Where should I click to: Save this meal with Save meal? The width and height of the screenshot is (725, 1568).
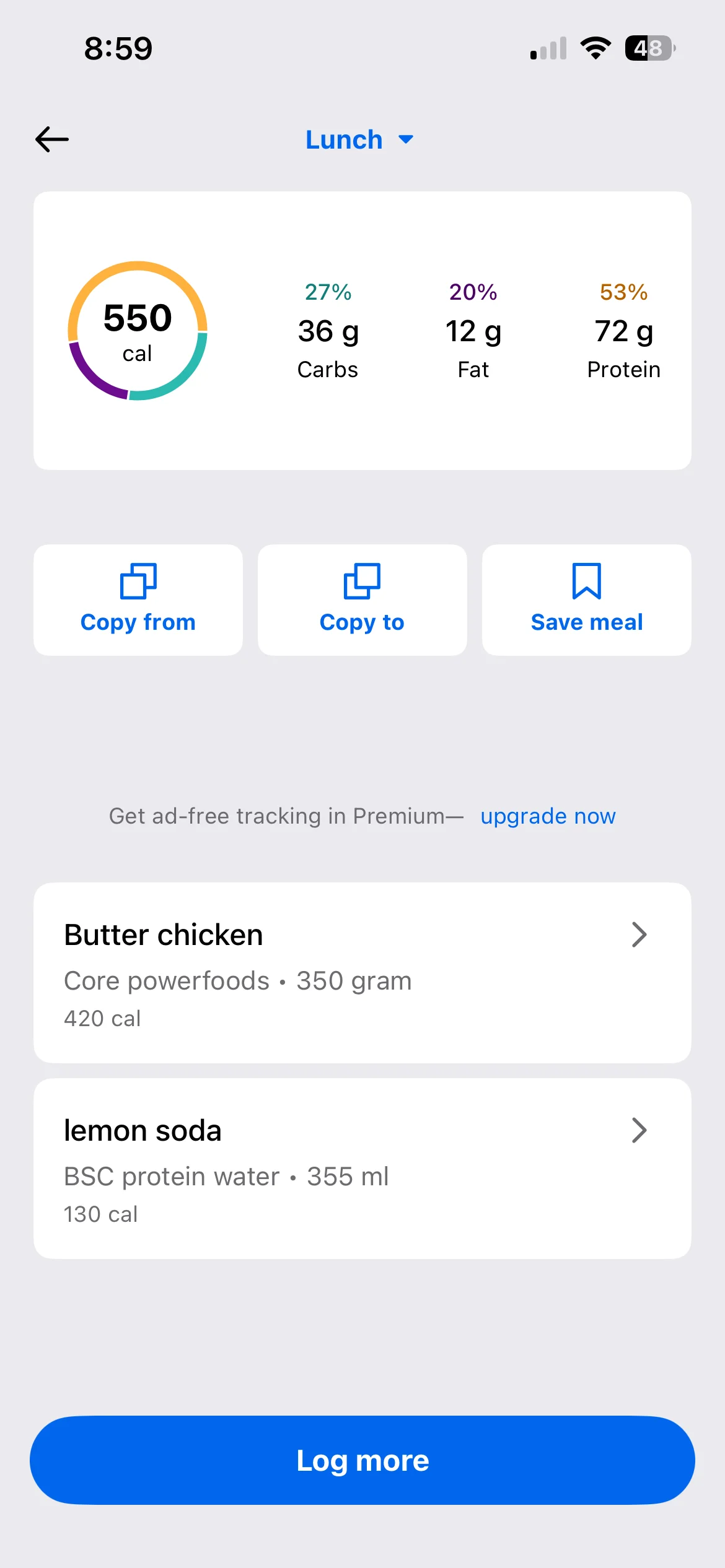tap(586, 599)
